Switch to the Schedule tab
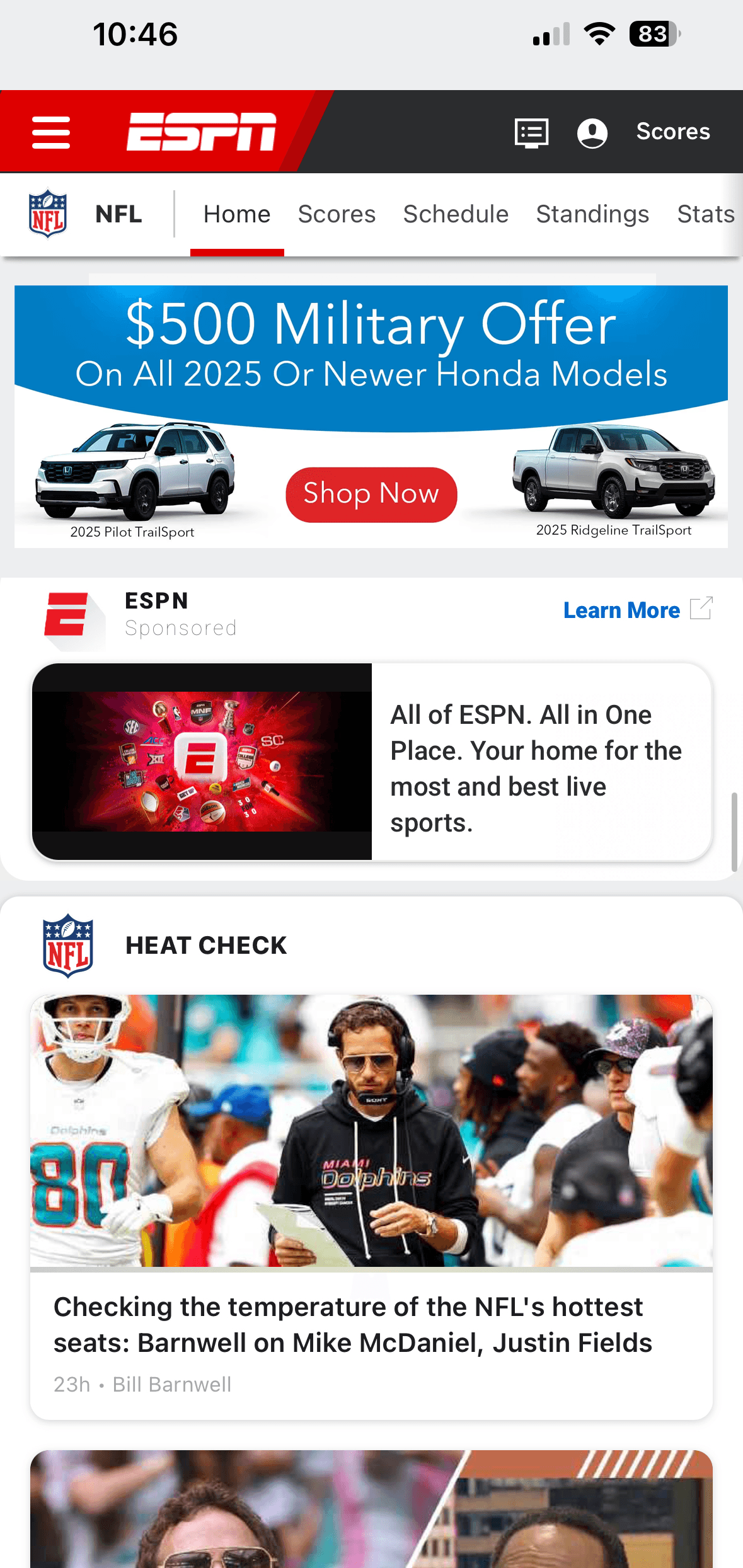The height and width of the screenshot is (1568, 743). pyautogui.click(x=456, y=214)
